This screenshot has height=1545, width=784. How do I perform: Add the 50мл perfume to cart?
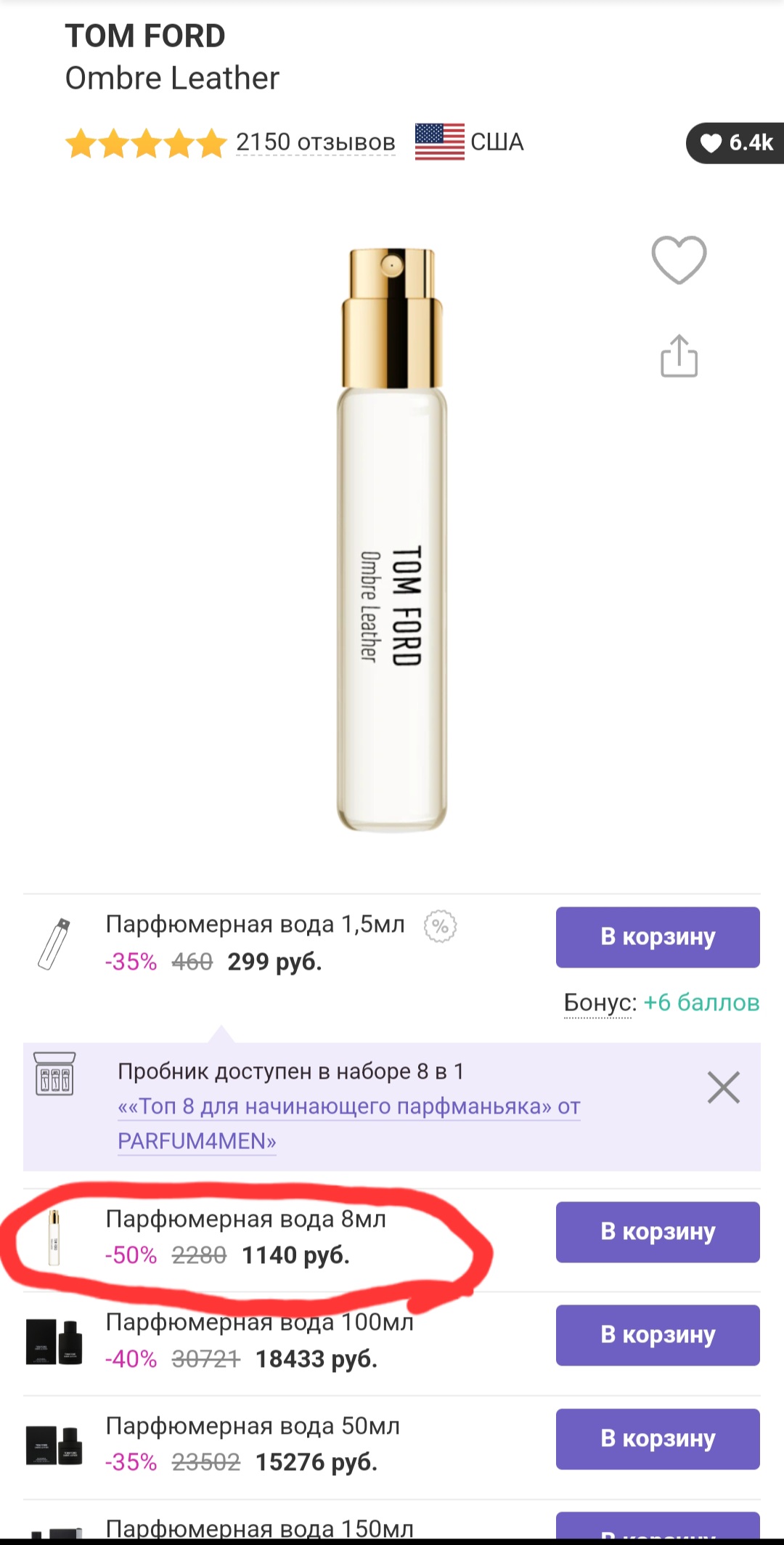657,1438
